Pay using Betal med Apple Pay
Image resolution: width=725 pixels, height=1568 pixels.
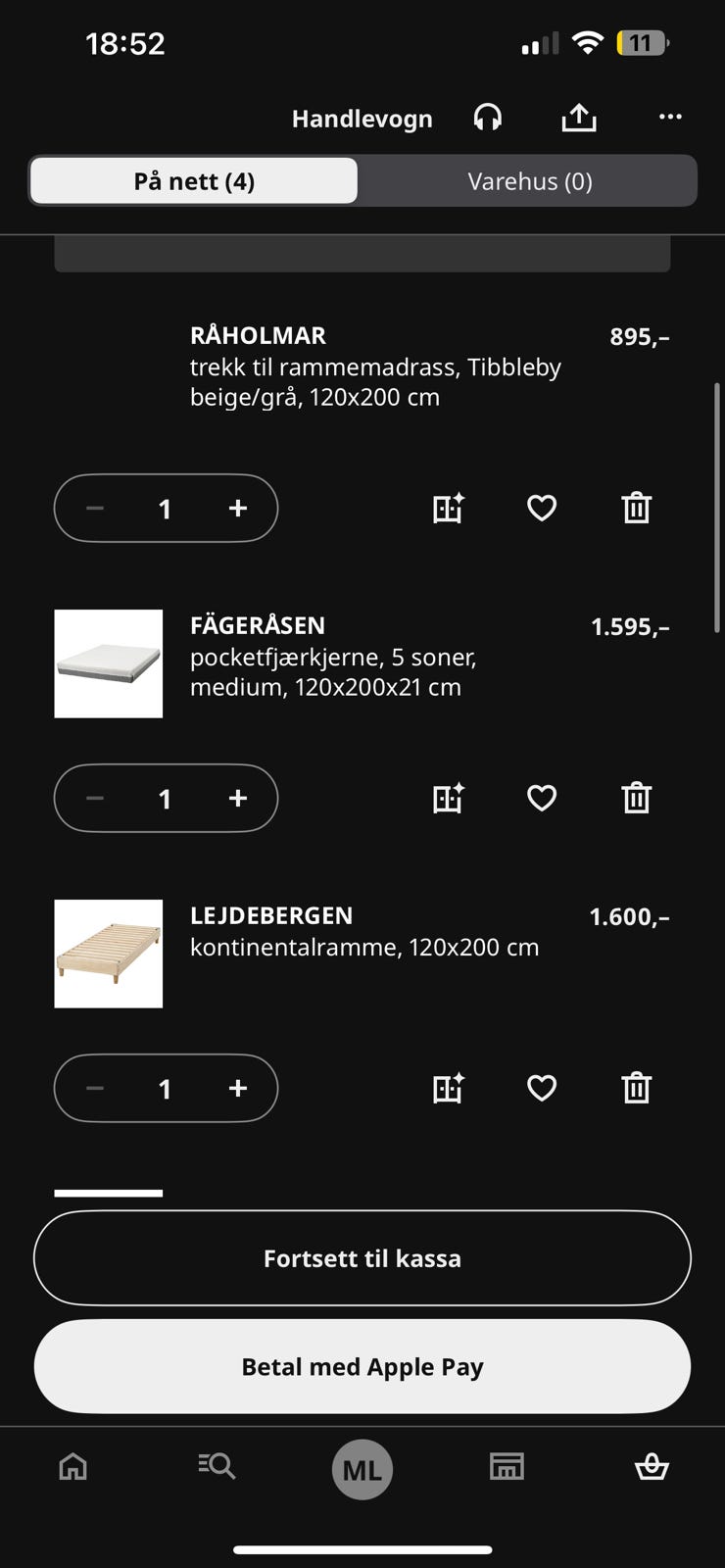click(x=362, y=1366)
